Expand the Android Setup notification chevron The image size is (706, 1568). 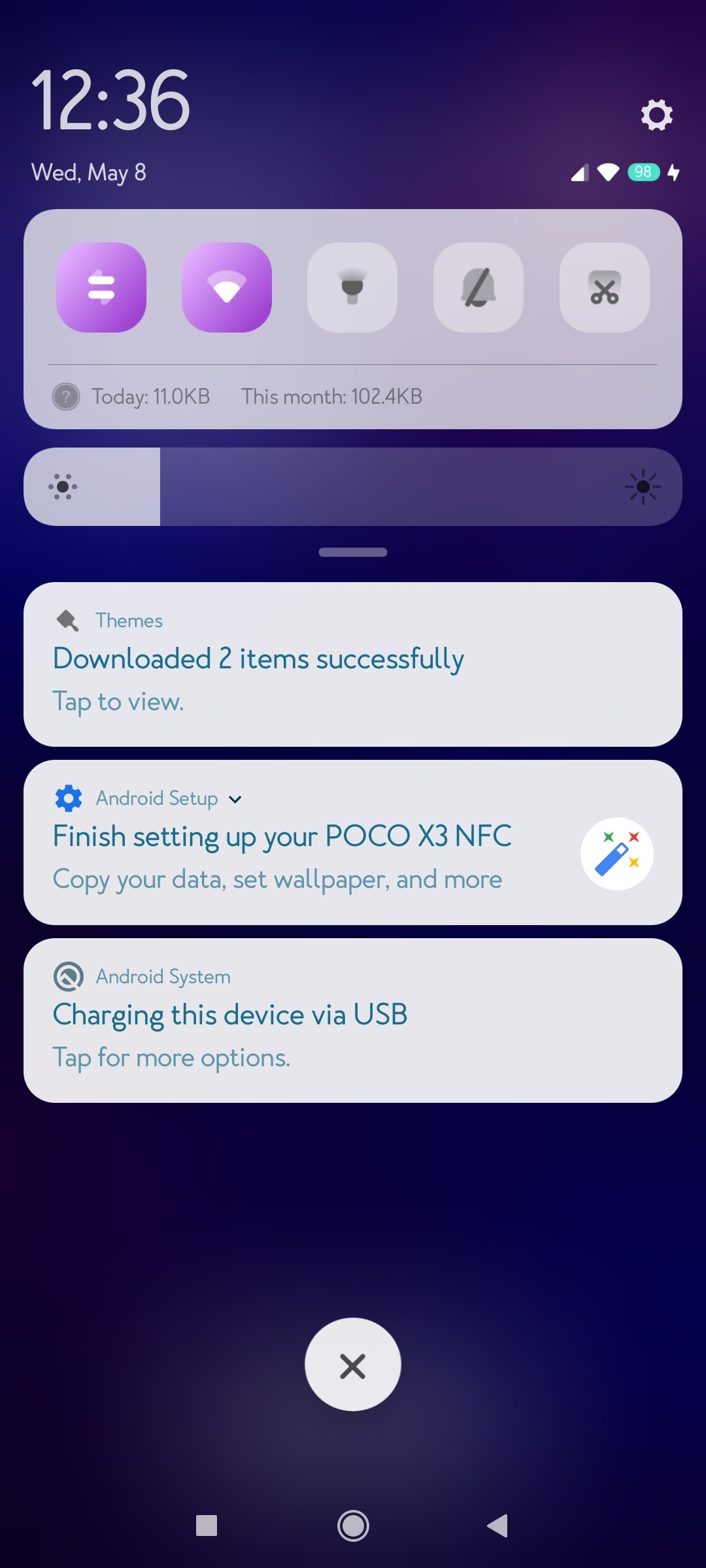coord(235,799)
